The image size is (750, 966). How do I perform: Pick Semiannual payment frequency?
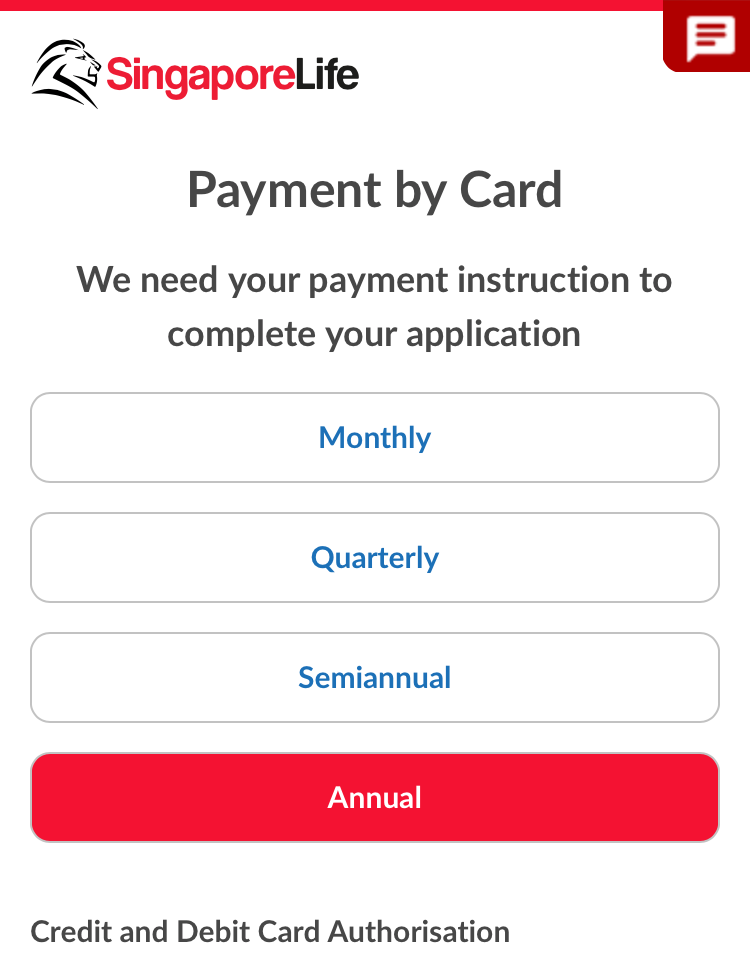coord(375,678)
